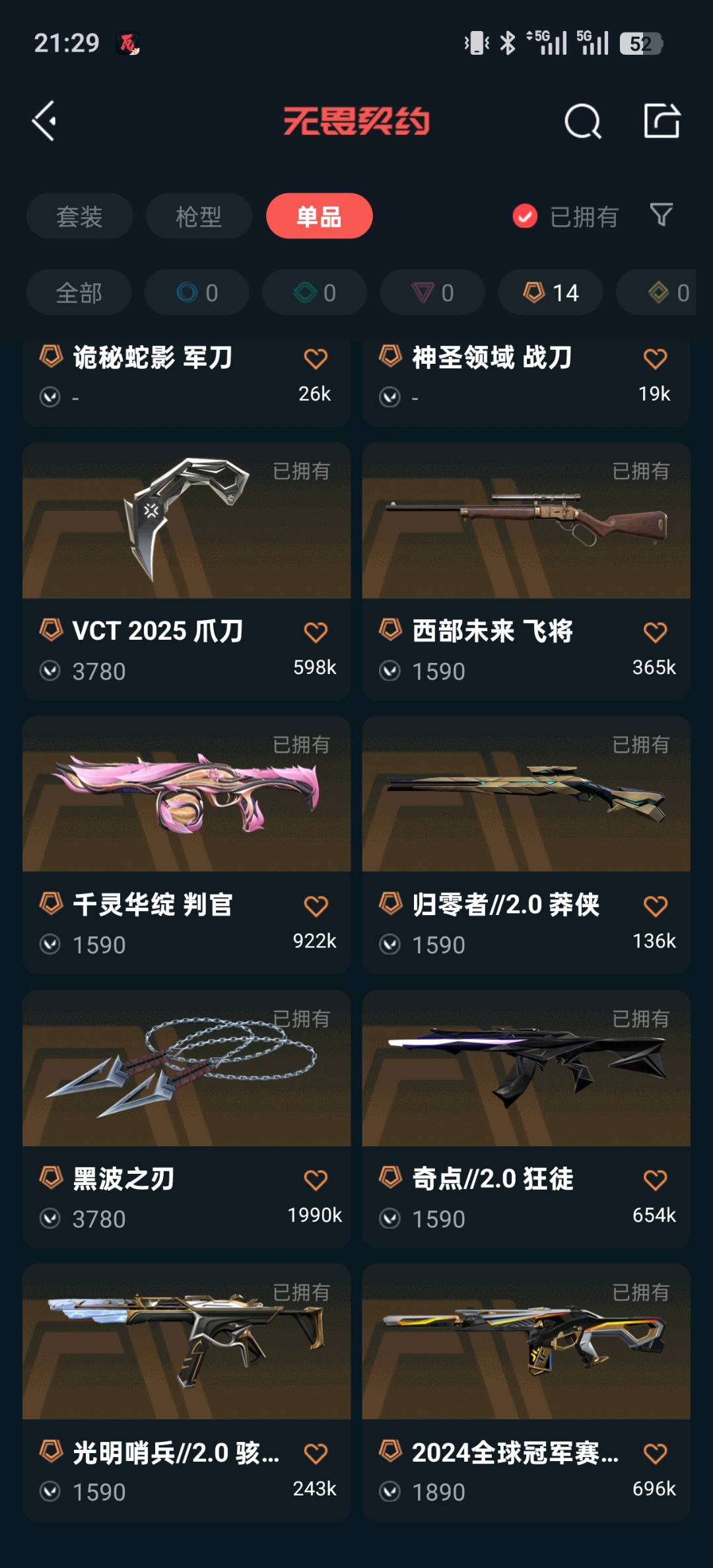The image size is (713, 1568).
Task: Open the search icon in the header
Action: point(582,121)
